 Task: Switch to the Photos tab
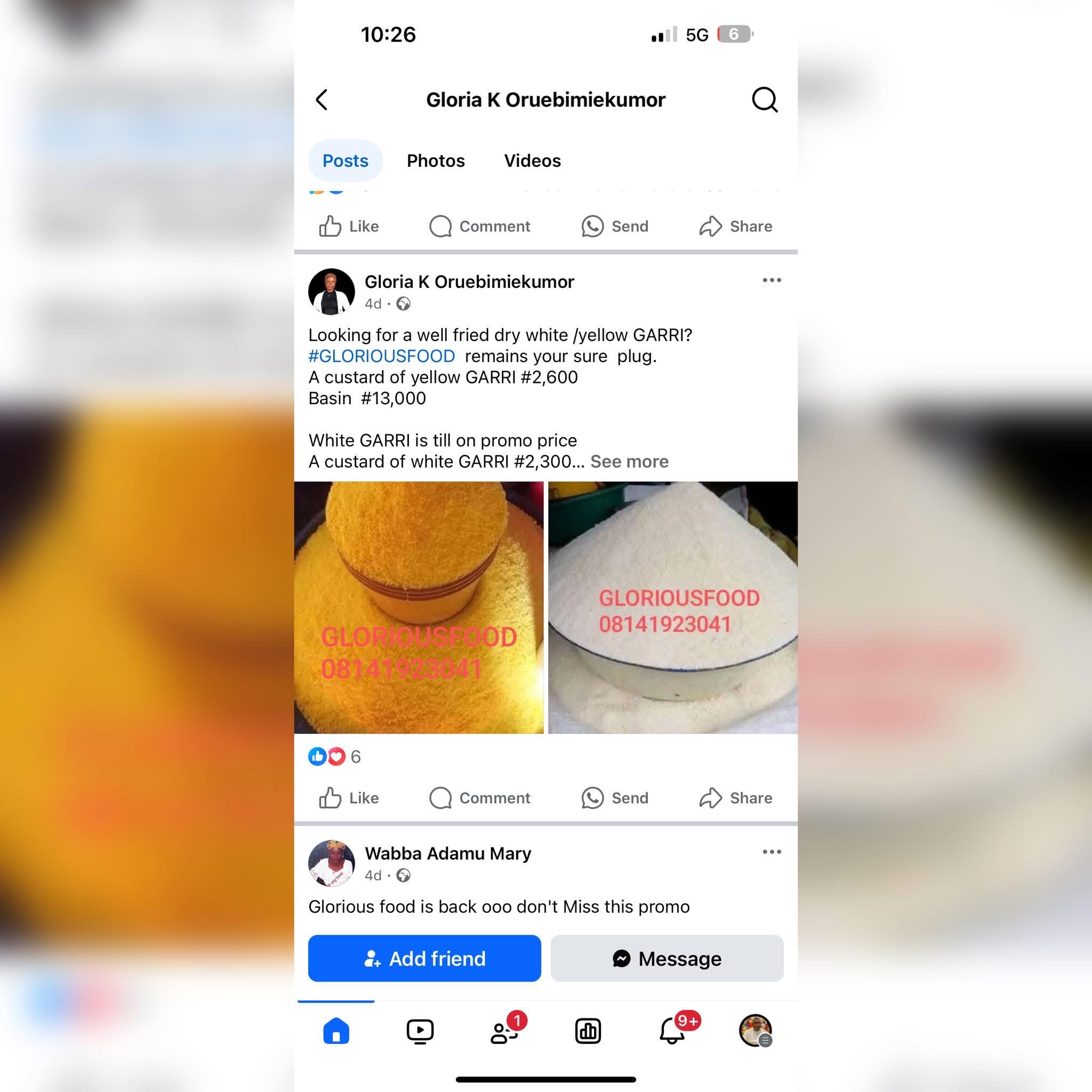tap(435, 161)
